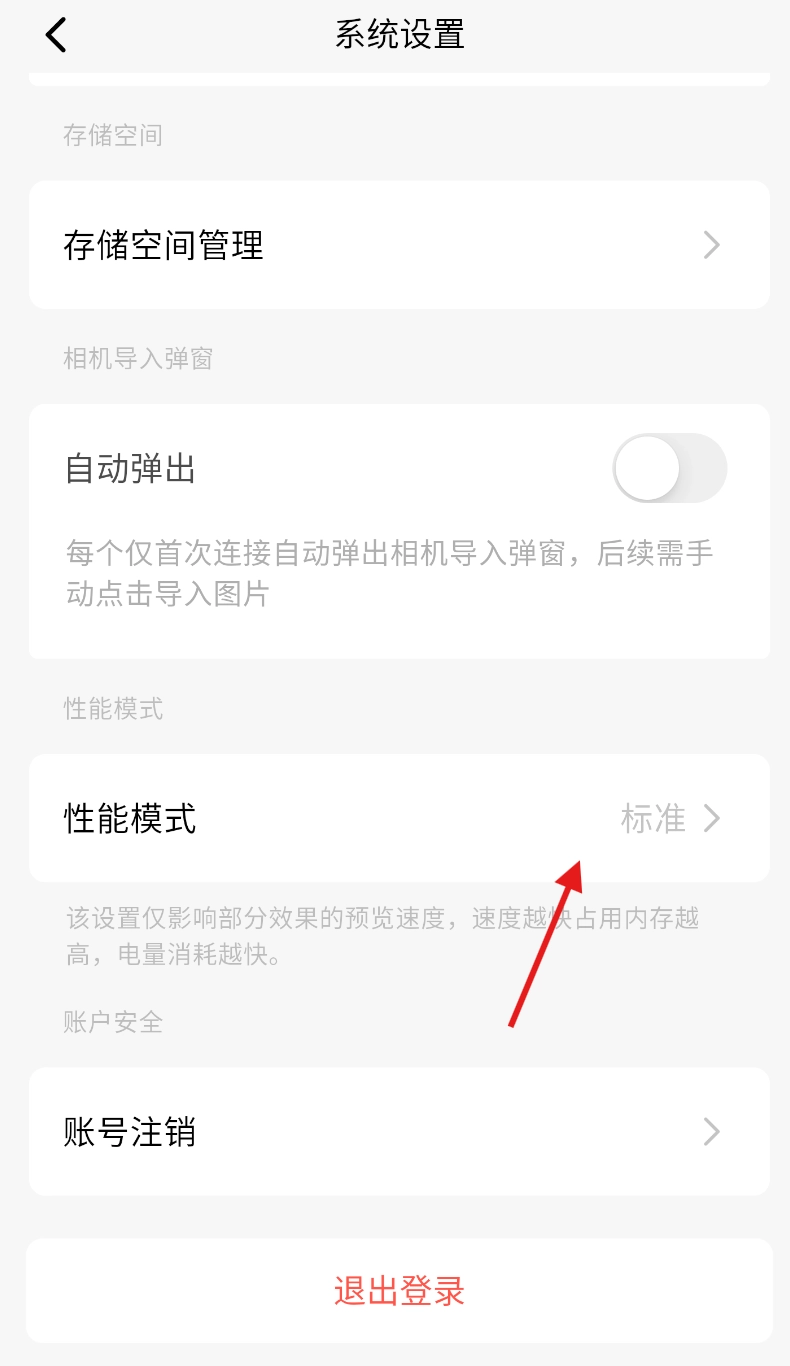Open 性能模式 setting
Viewport: 790px width, 1366px height.
(x=398, y=818)
